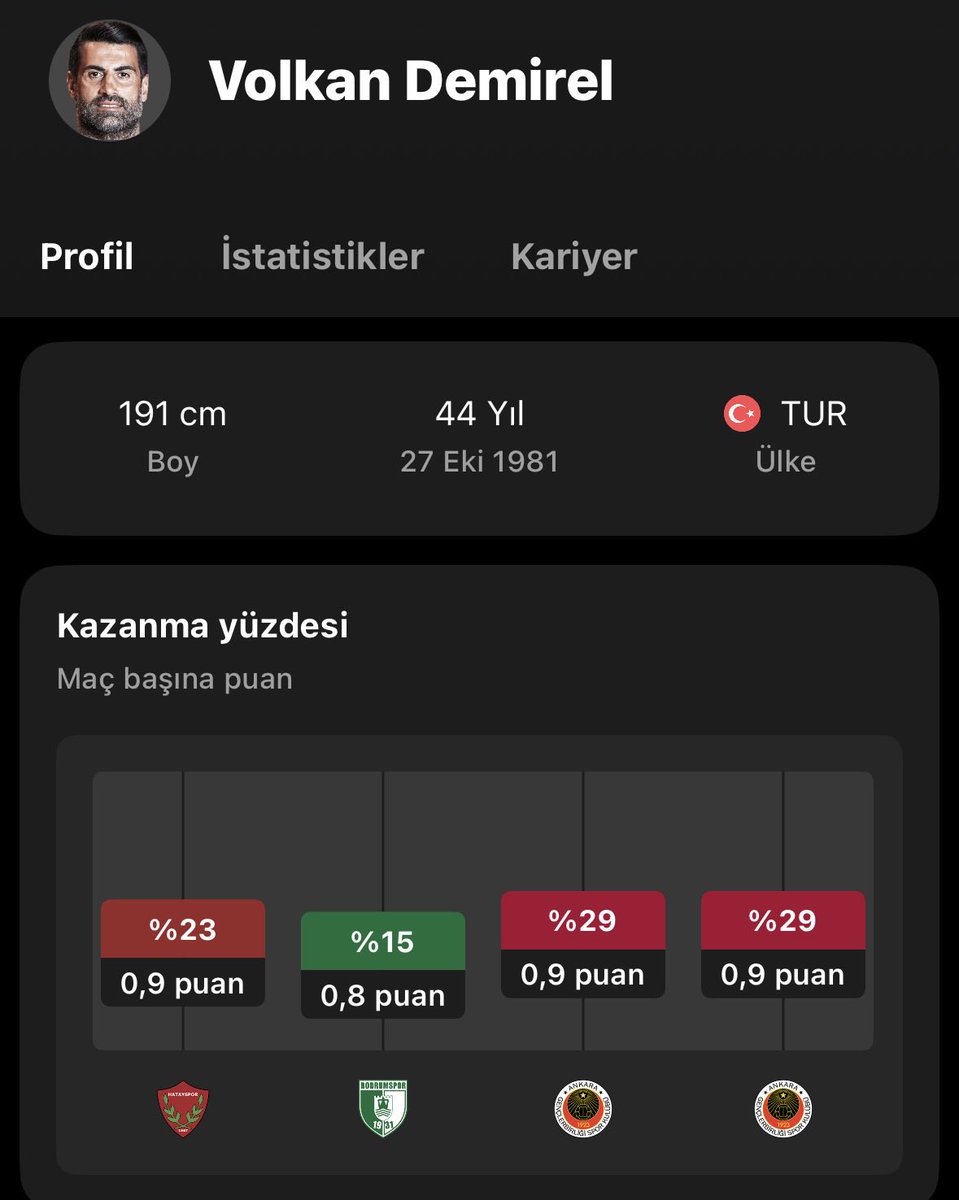Viewport: 959px width, 1200px height.
Task: Open the Hatayspor team logo
Action: click(183, 1110)
